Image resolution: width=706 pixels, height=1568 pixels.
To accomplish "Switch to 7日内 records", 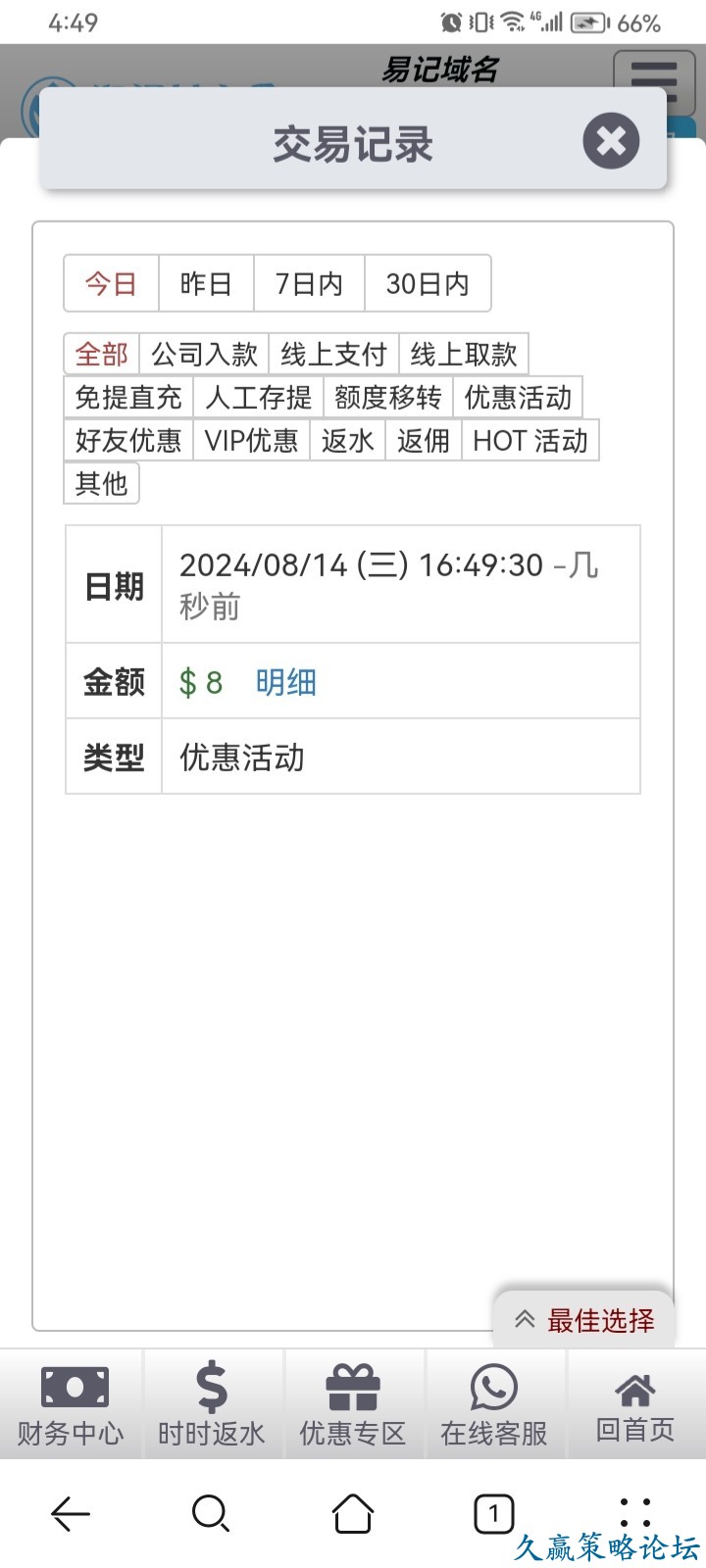I will [309, 284].
